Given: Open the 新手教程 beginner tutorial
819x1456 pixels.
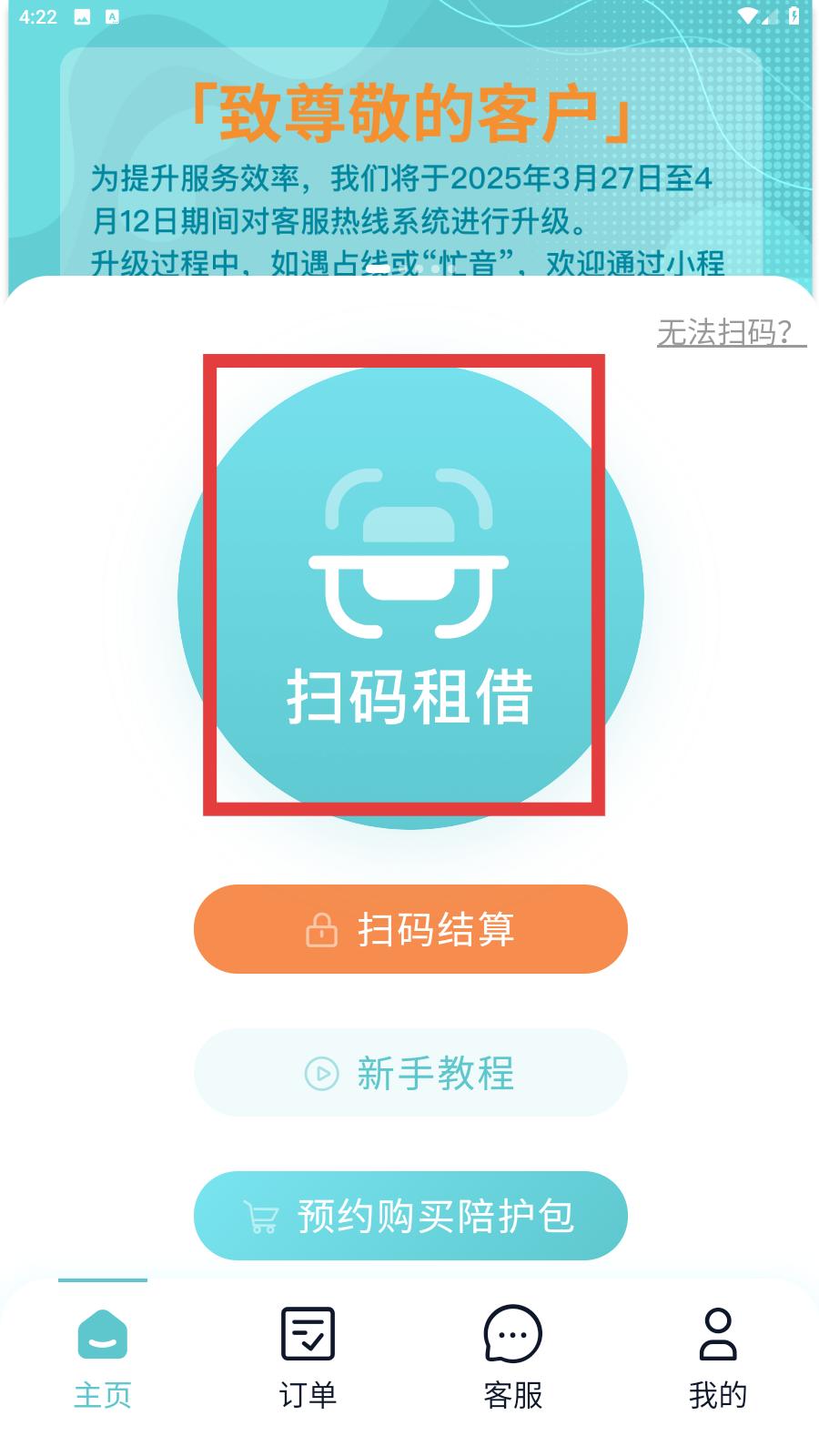Looking at the screenshot, I should coord(410,1073).
